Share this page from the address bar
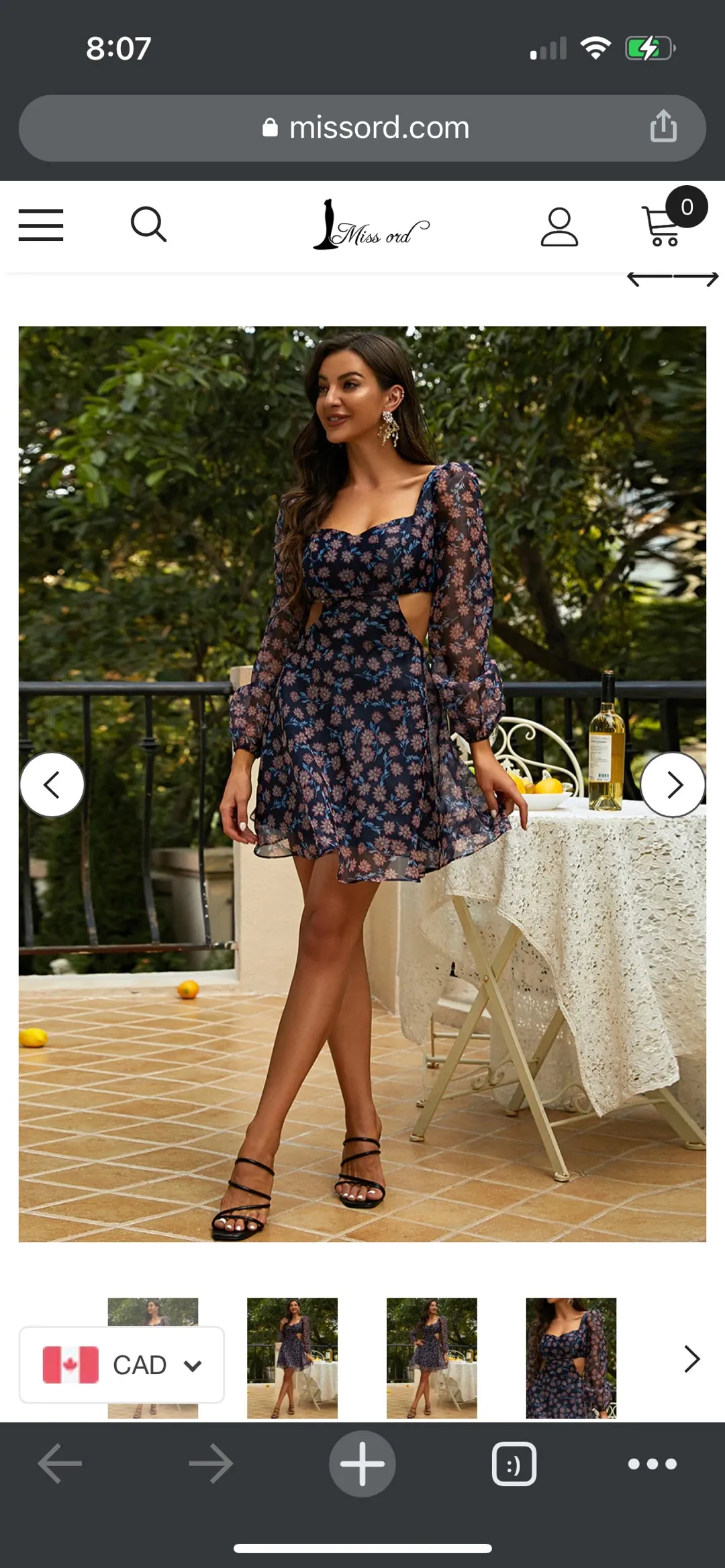The height and width of the screenshot is (1568, 725). coord(663,126)
